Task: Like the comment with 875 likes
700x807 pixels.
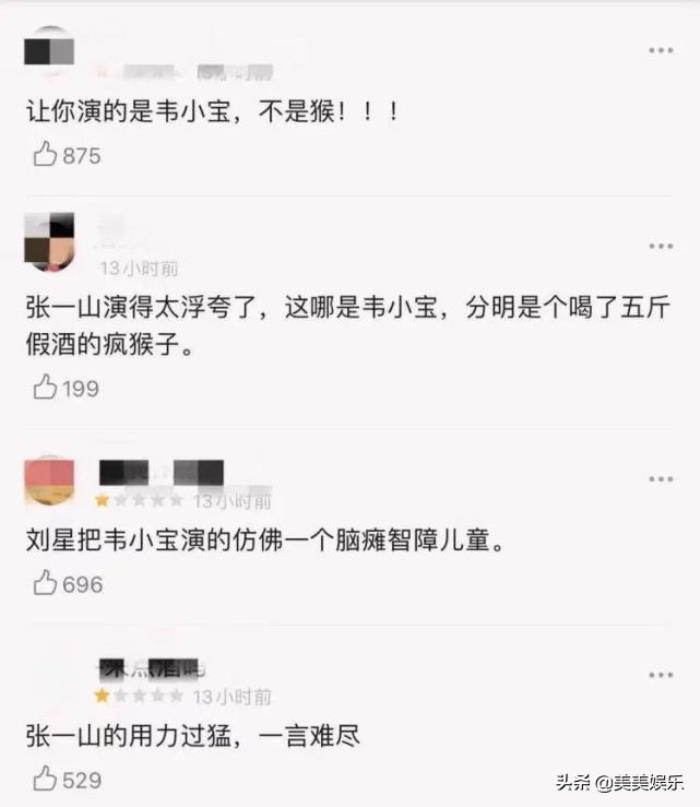Action: (x=45, y=155)
